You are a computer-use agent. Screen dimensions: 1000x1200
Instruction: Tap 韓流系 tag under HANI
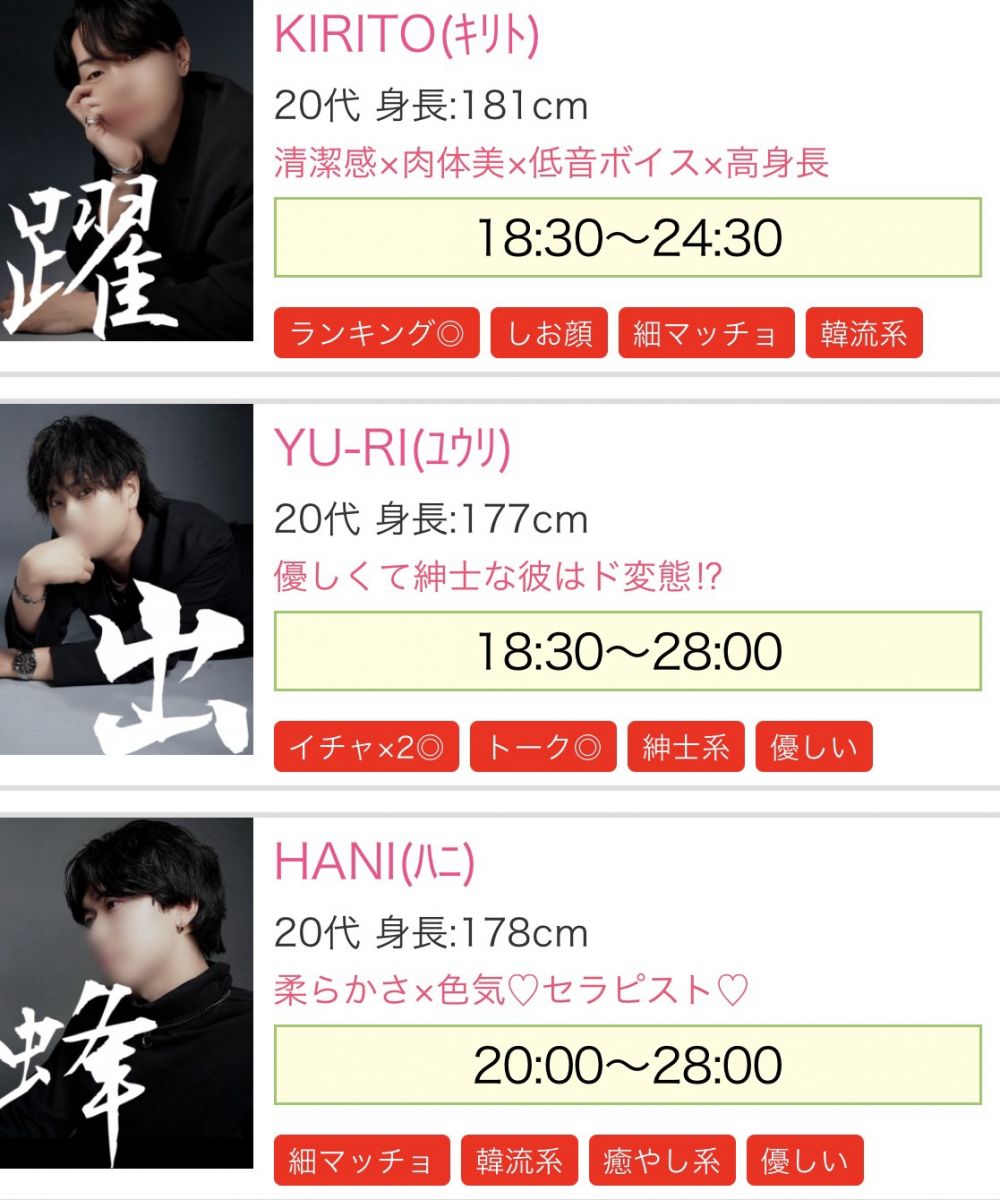coord(519,1161)
